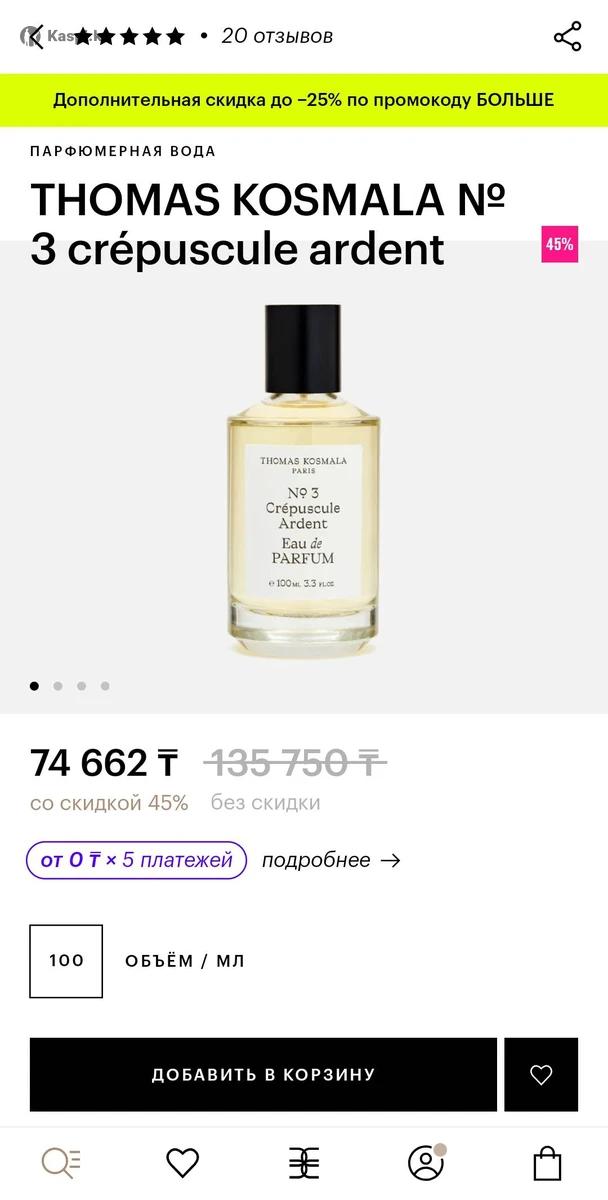Tap the БОЛЬШЕ promo code banner
The width and height of the screenshot is (608, 1200).
[304, 100]
